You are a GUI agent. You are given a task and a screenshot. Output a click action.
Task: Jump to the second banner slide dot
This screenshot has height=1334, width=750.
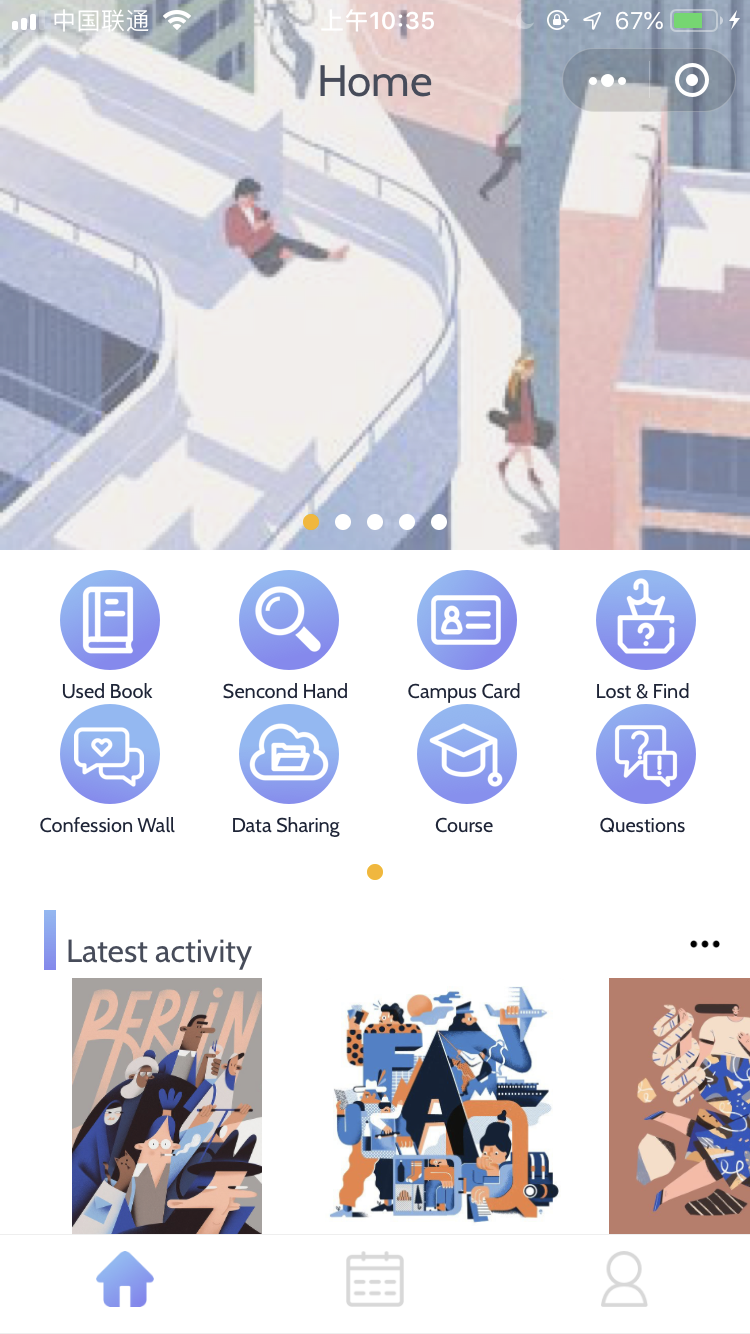343,522
